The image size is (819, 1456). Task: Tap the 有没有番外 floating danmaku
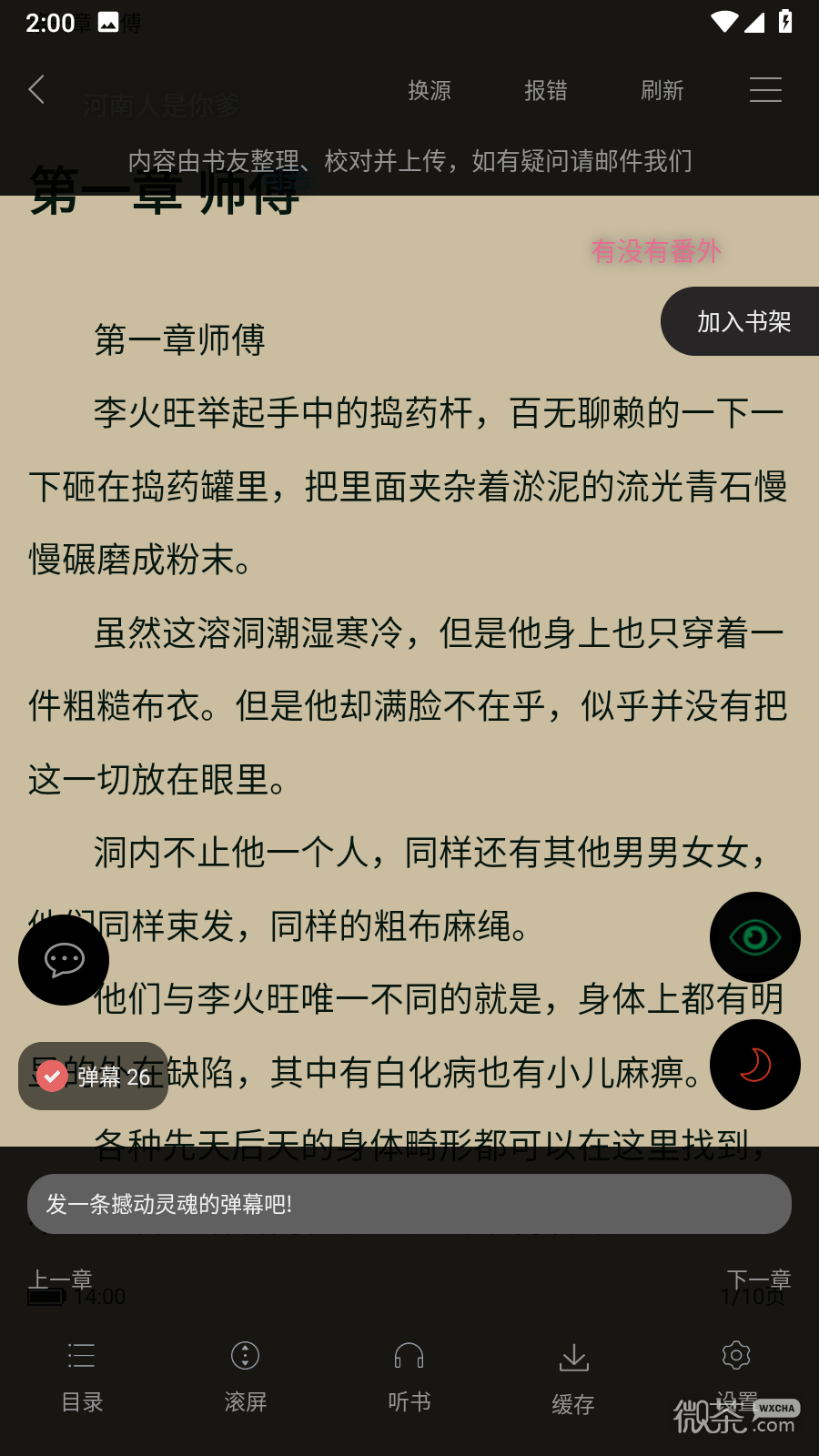(657, 252)
